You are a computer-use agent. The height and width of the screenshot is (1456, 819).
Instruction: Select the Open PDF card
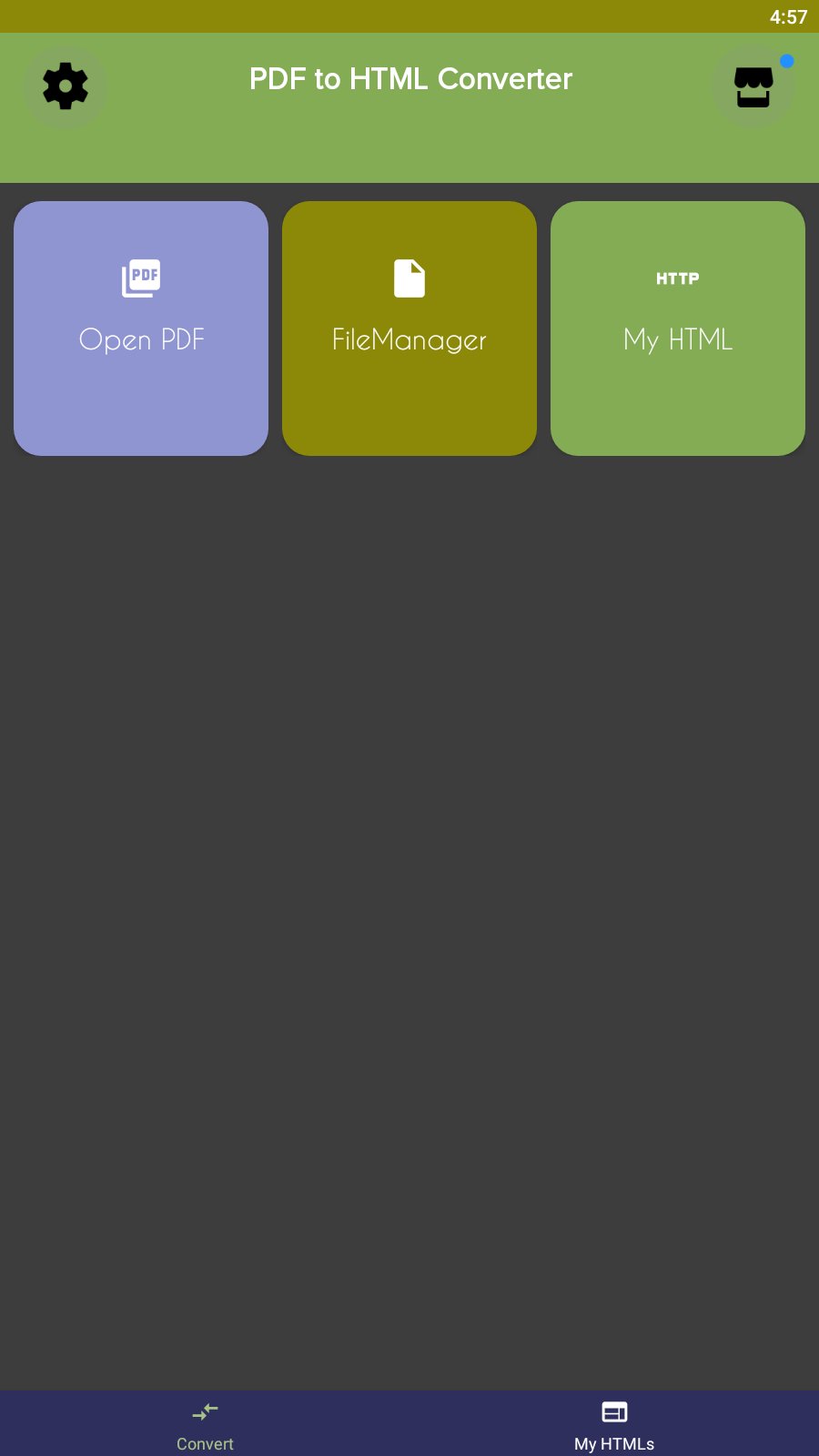(141, 329)
